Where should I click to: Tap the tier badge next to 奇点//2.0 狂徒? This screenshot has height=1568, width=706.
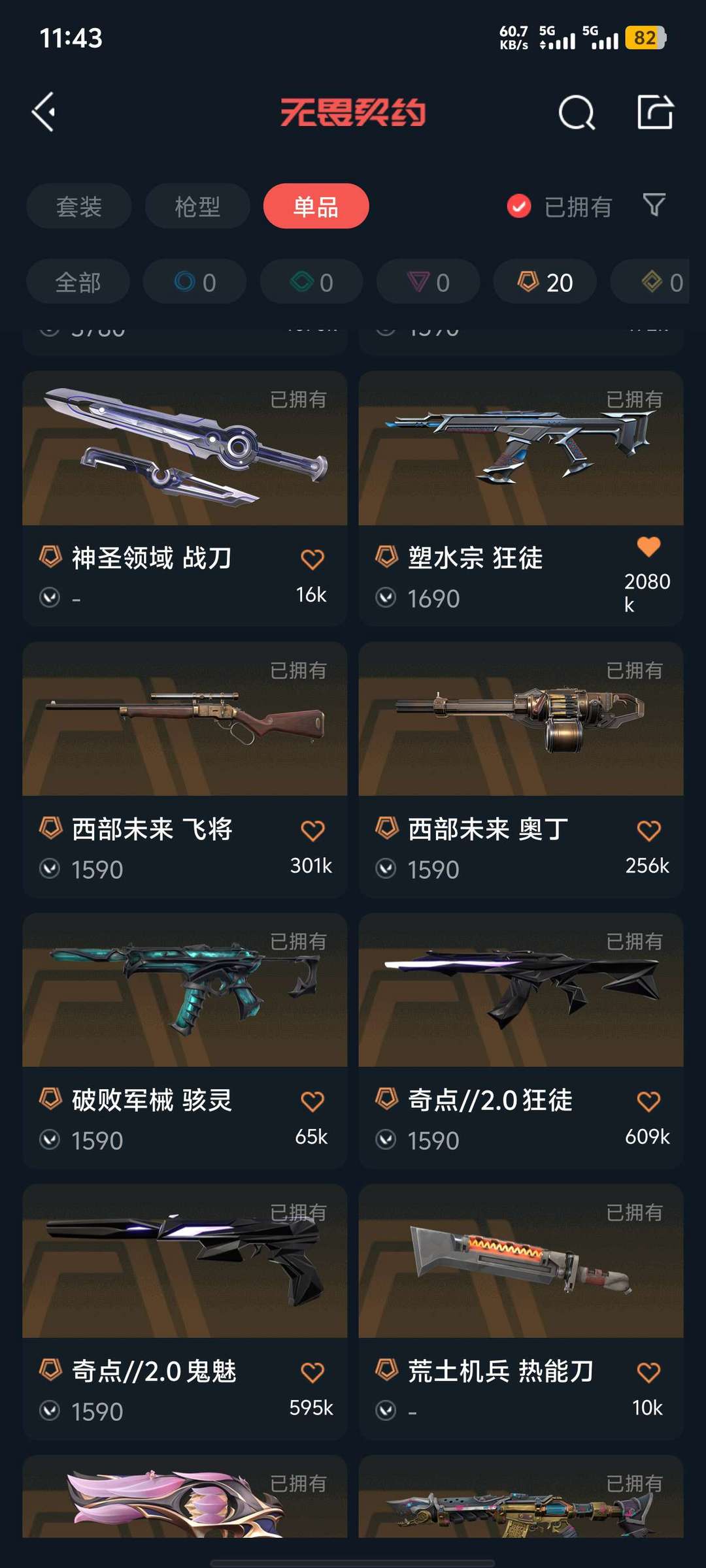tap(387, 1100)
